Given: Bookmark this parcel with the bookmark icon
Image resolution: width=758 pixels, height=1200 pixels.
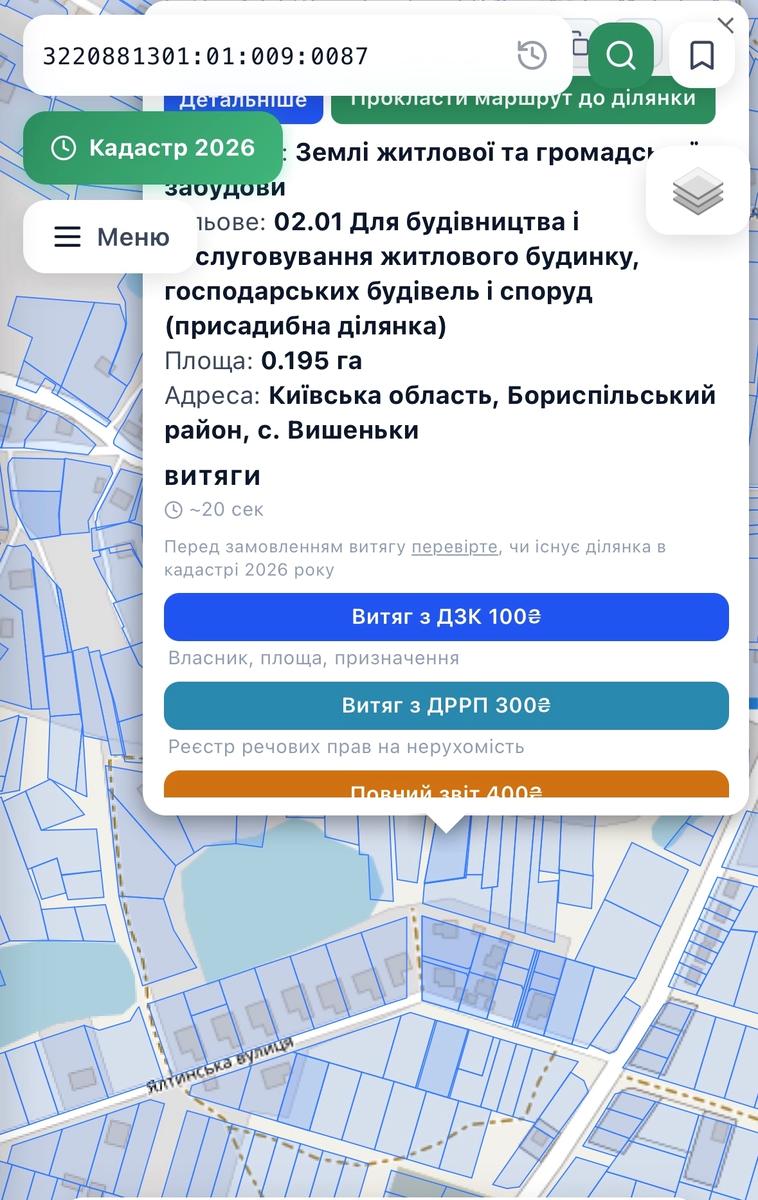Looking at the screenshot, I should click(703, 54).
